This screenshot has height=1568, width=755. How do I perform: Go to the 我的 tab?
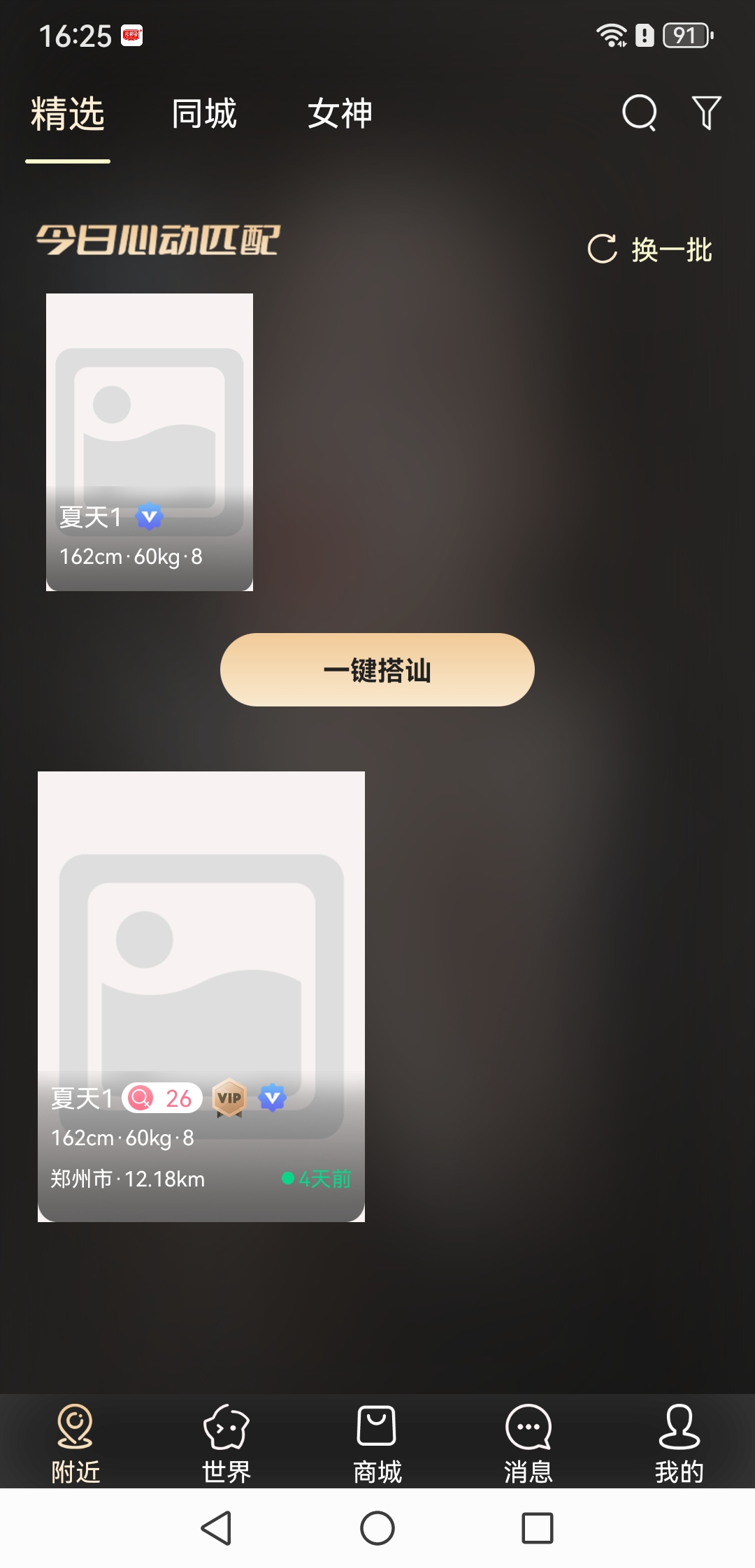pyautogui.click(x=679, y=1444)
